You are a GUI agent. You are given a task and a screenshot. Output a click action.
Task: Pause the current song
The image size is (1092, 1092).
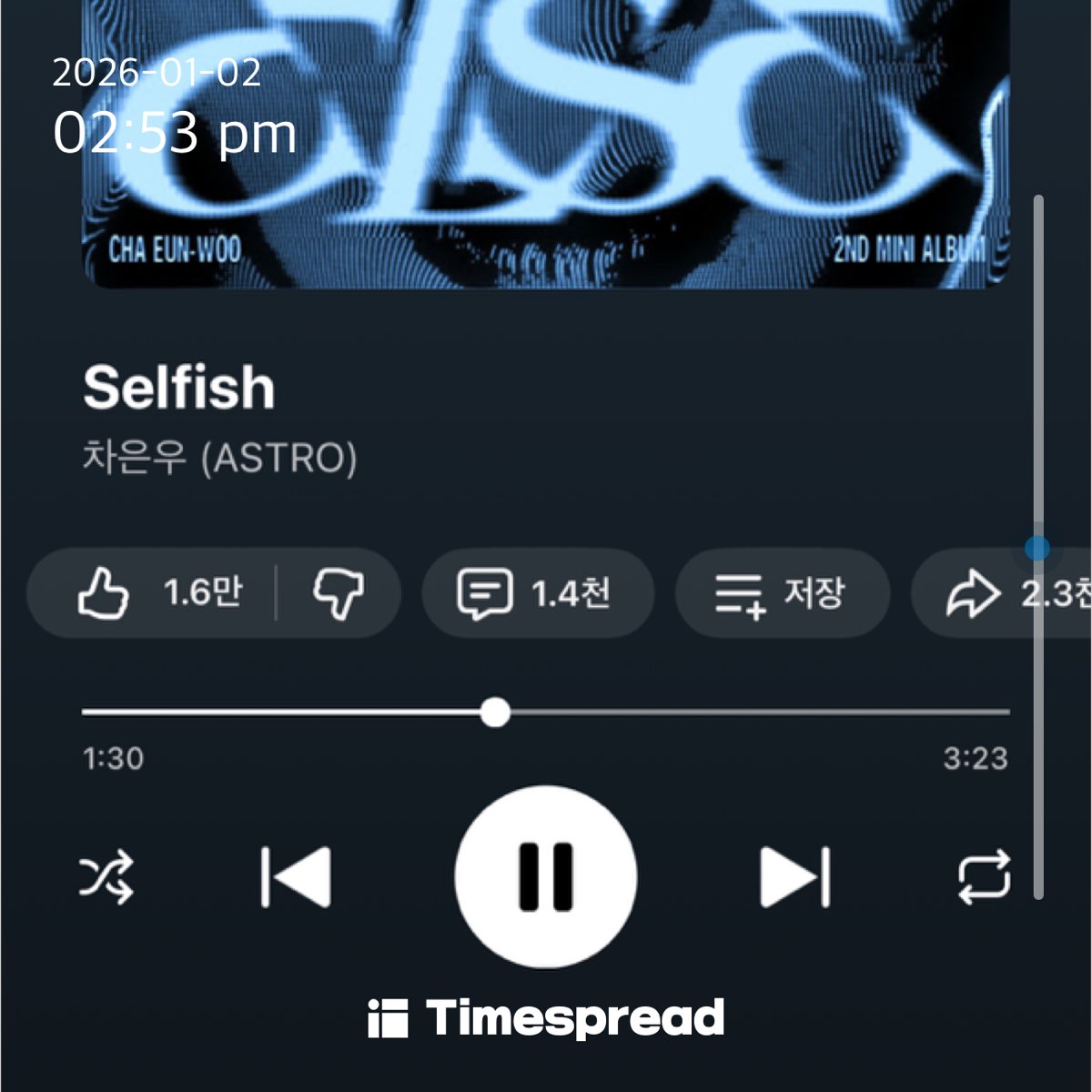[x=546, y=876]
